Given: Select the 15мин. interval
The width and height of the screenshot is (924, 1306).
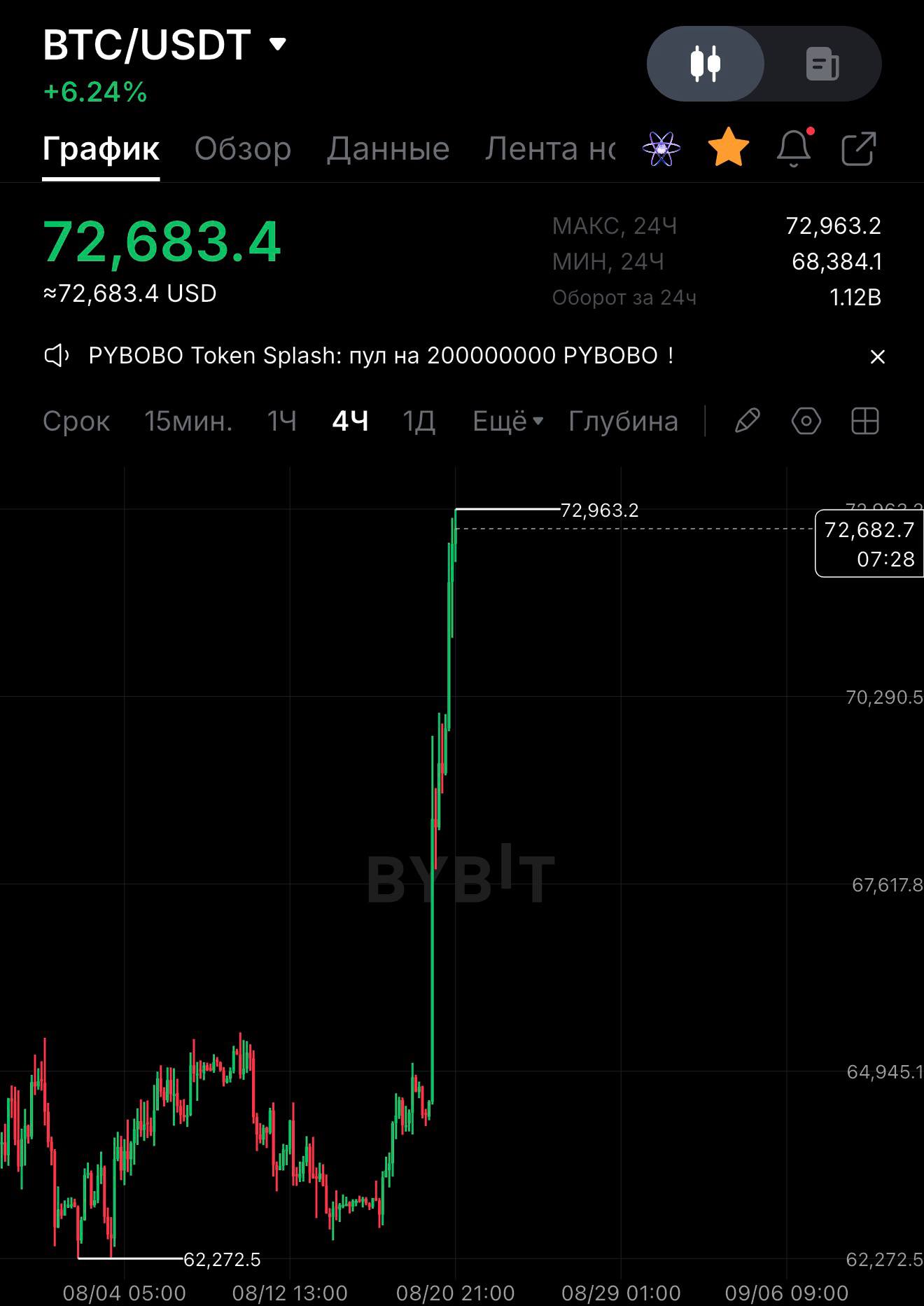Looking at the screenshot, I should pos(188,422).
